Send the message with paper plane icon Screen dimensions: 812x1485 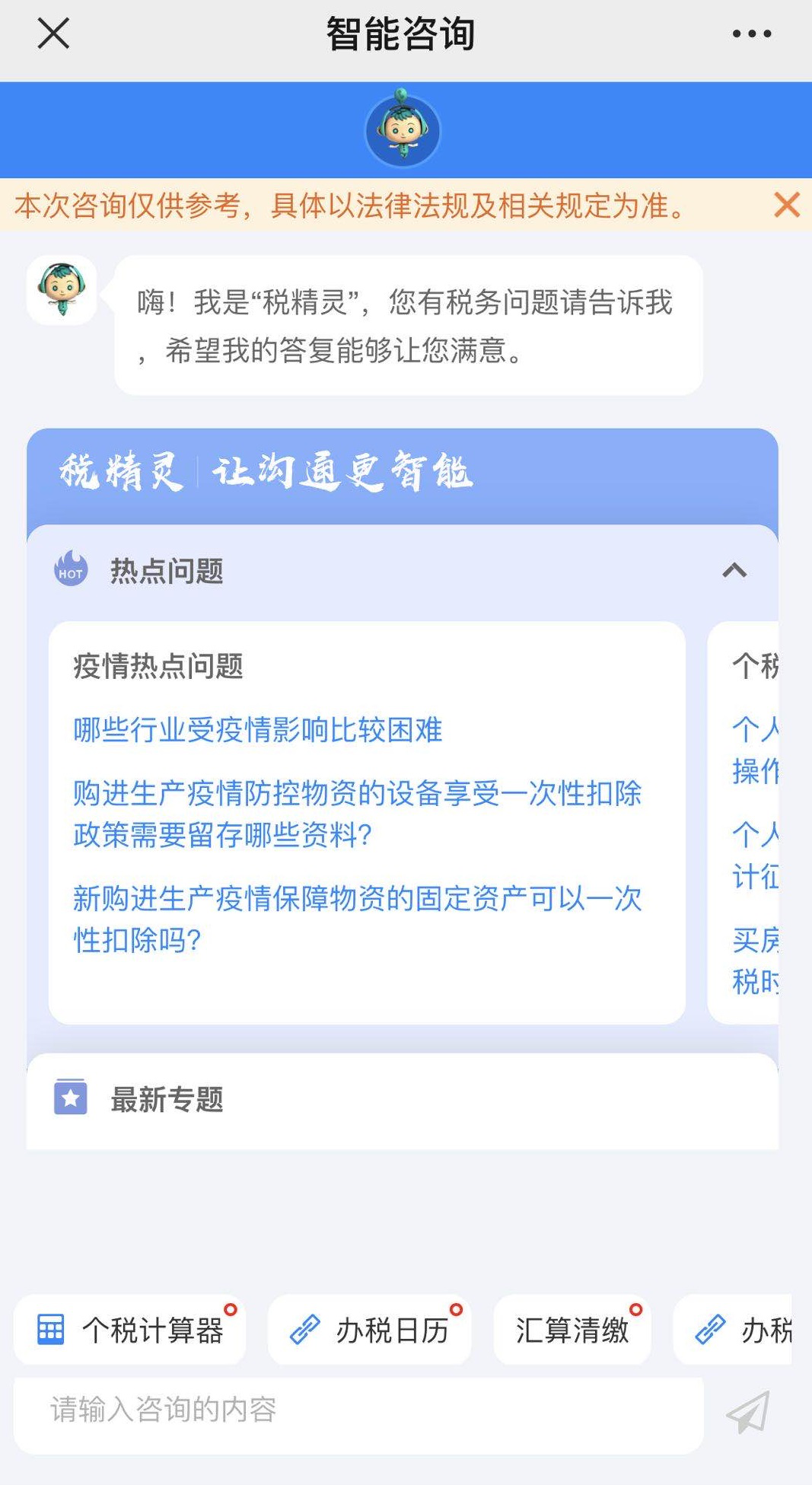click(x=749, y=1413)
